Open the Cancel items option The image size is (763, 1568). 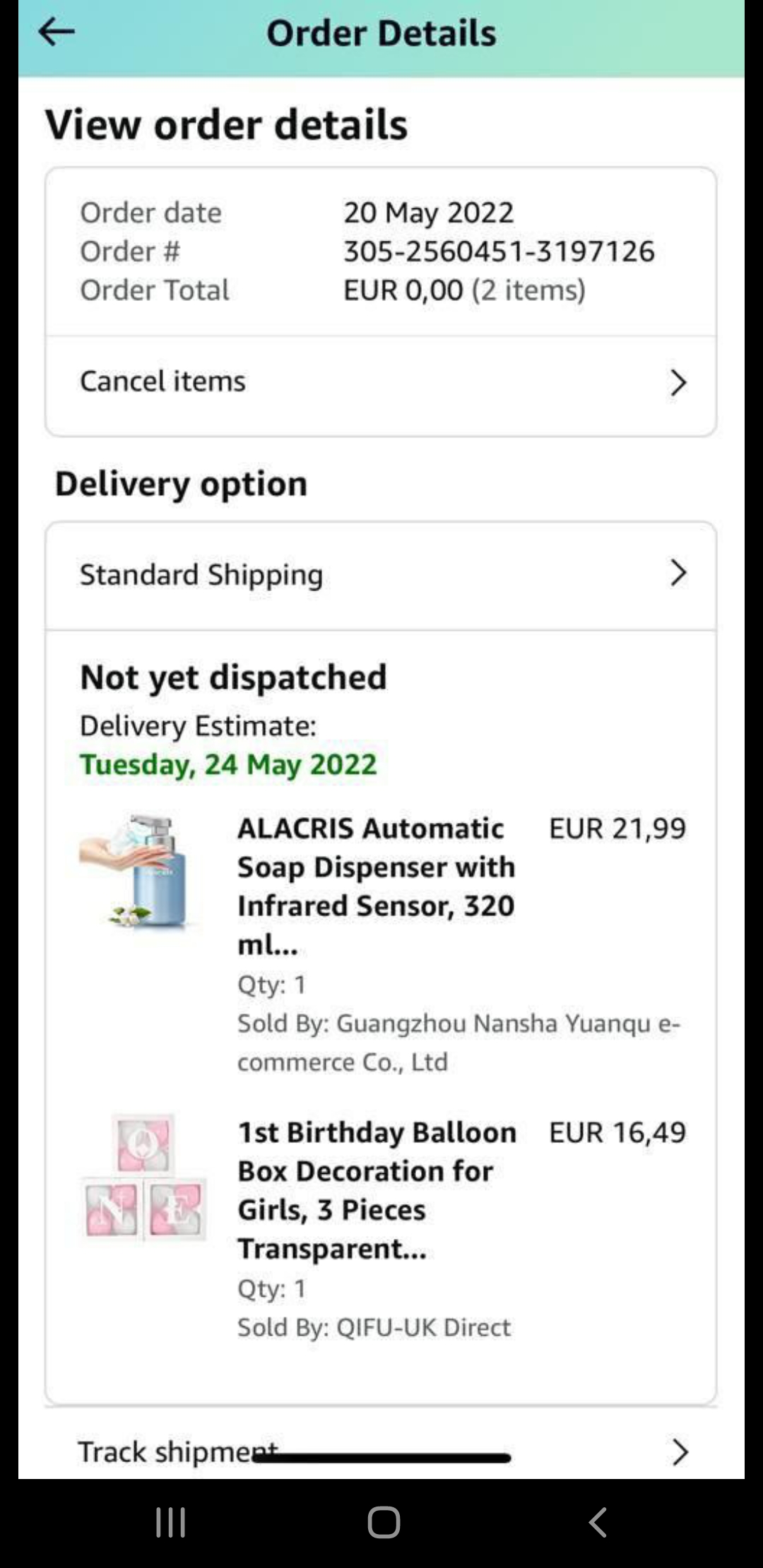pos(381,382)
